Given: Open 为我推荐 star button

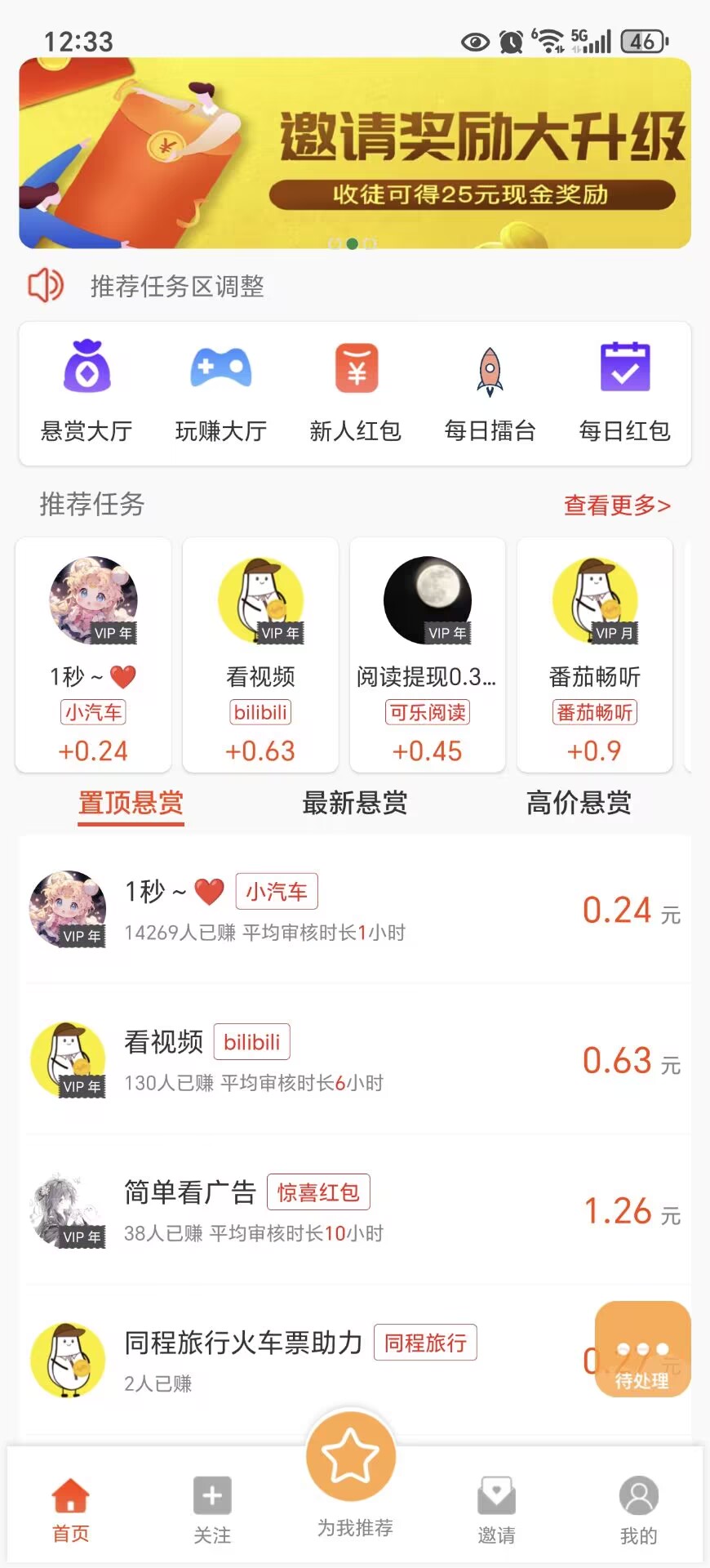Looking at the screenshot, I should coord(352,1458).
